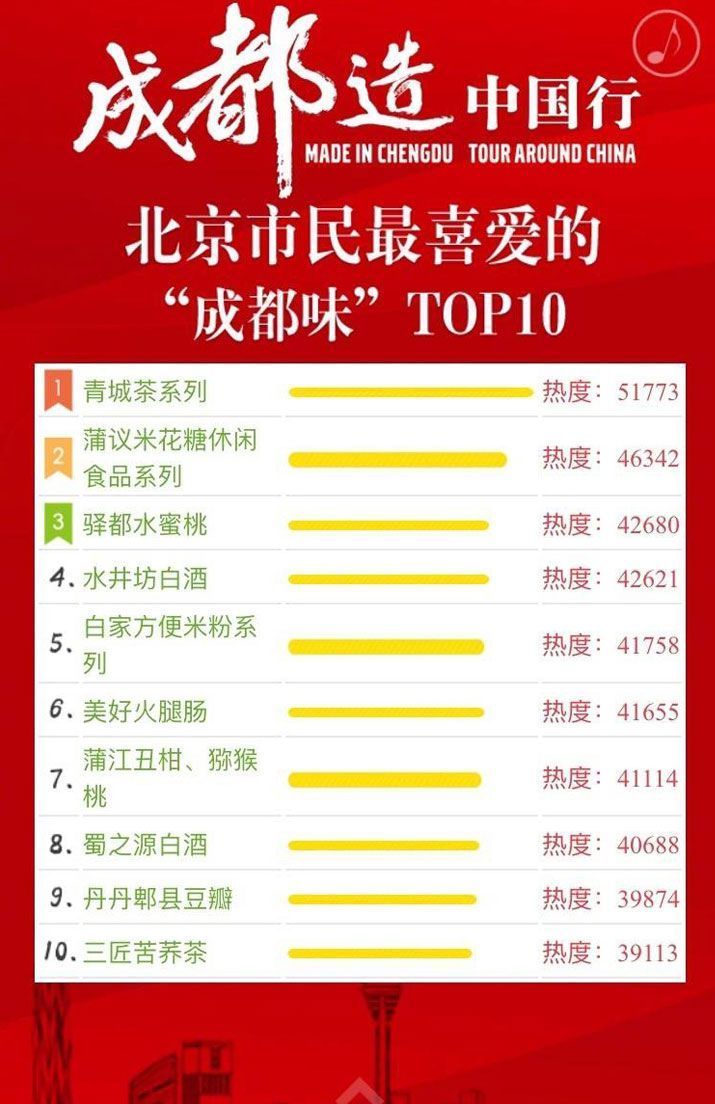Toggle the background music icon

(665, 41)
